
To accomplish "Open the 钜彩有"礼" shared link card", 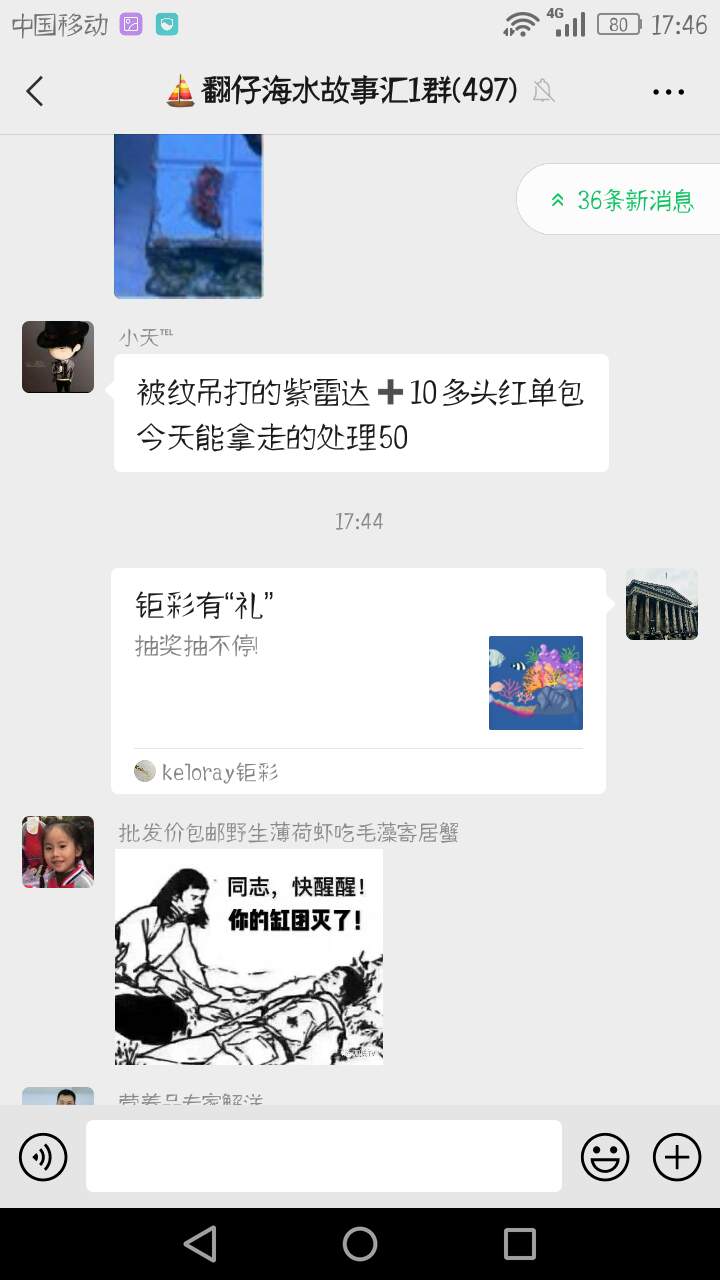I will [x=358, y=680].
